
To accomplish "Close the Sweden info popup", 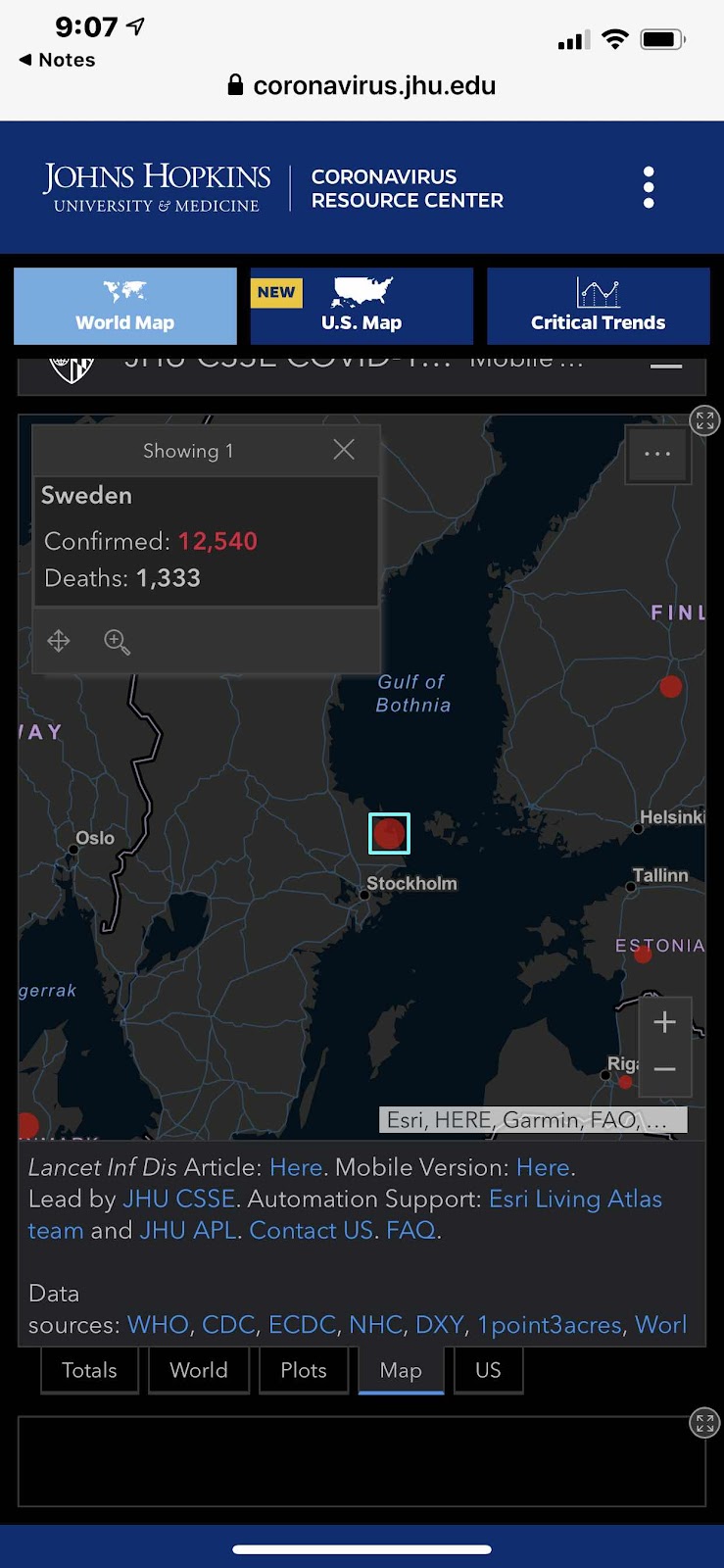I will (x=344, y=450).
